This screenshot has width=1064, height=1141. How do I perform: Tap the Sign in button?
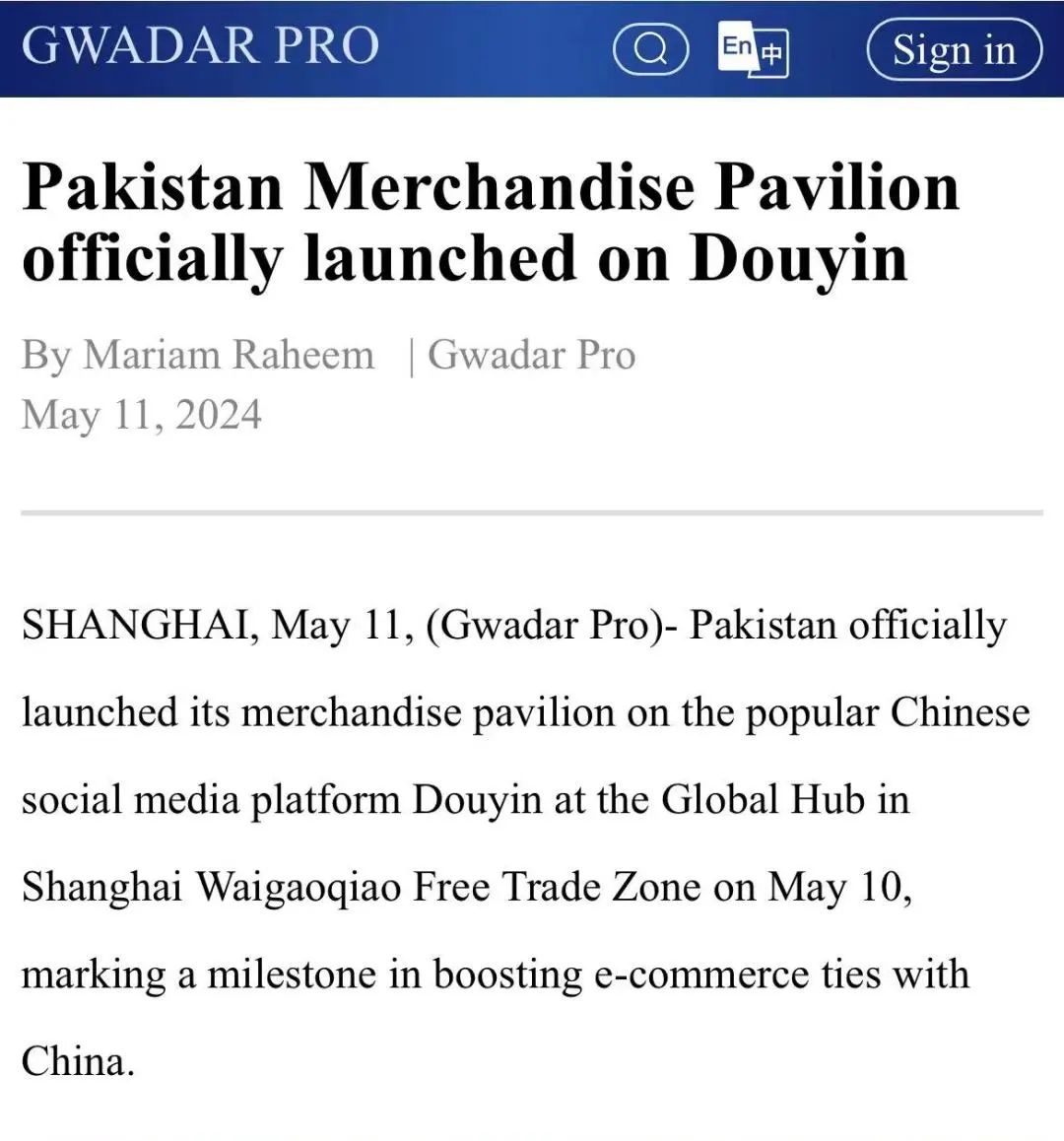click(953, 49)
